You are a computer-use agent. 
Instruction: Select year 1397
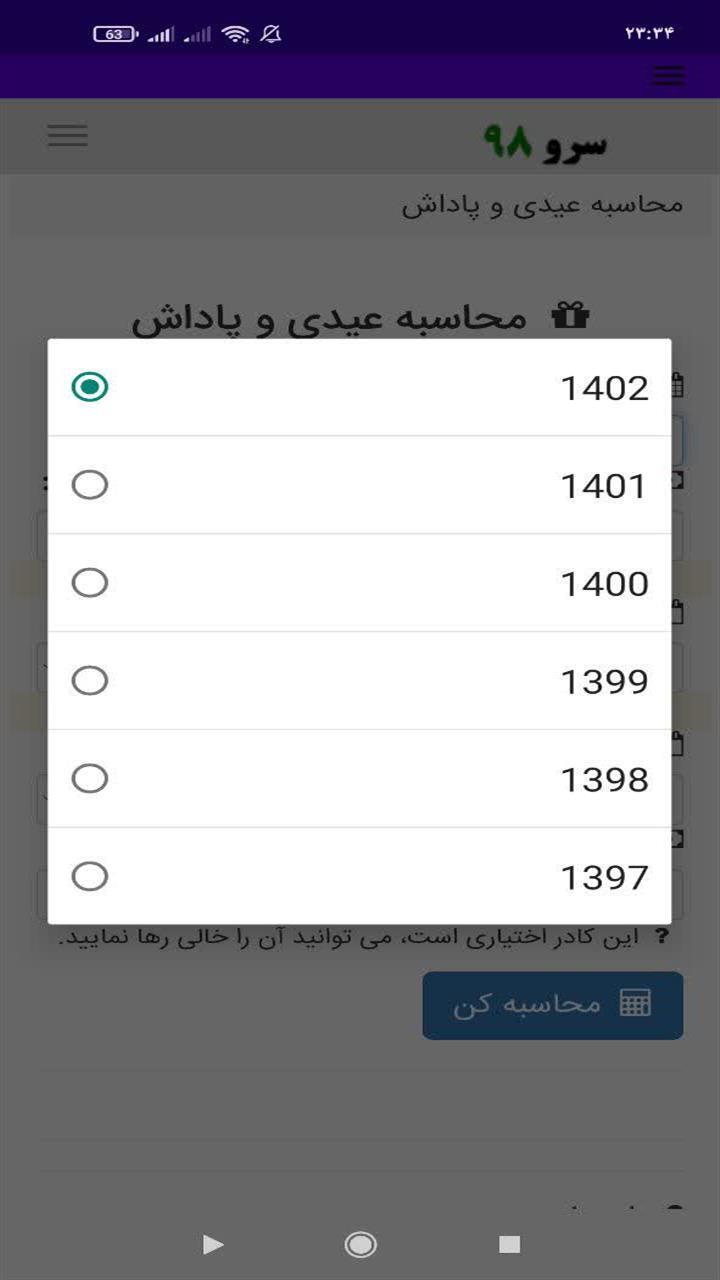pyautogui.click(x=359, y=876)
